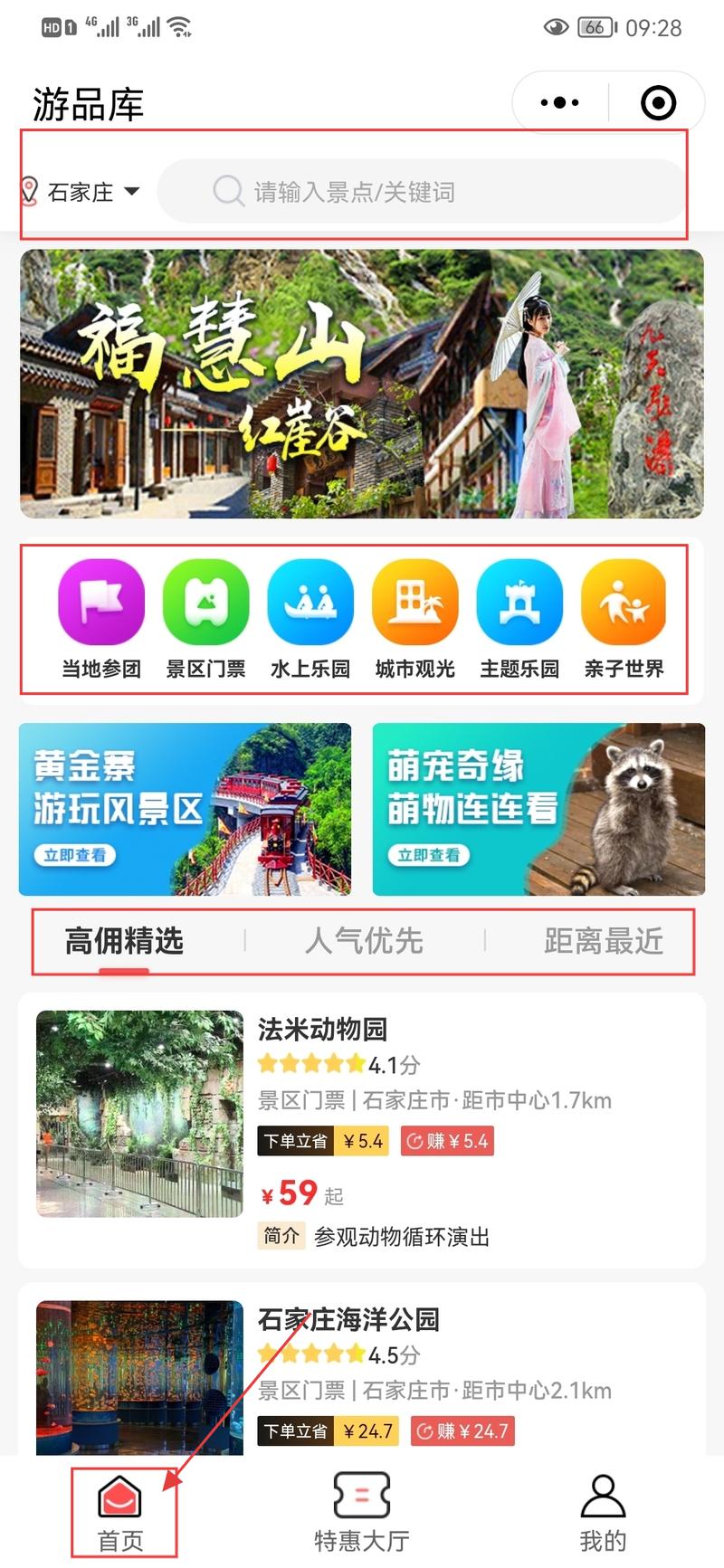Switch to the 高佣精选 tab
Screen dimensions: 724x1568
124,941
